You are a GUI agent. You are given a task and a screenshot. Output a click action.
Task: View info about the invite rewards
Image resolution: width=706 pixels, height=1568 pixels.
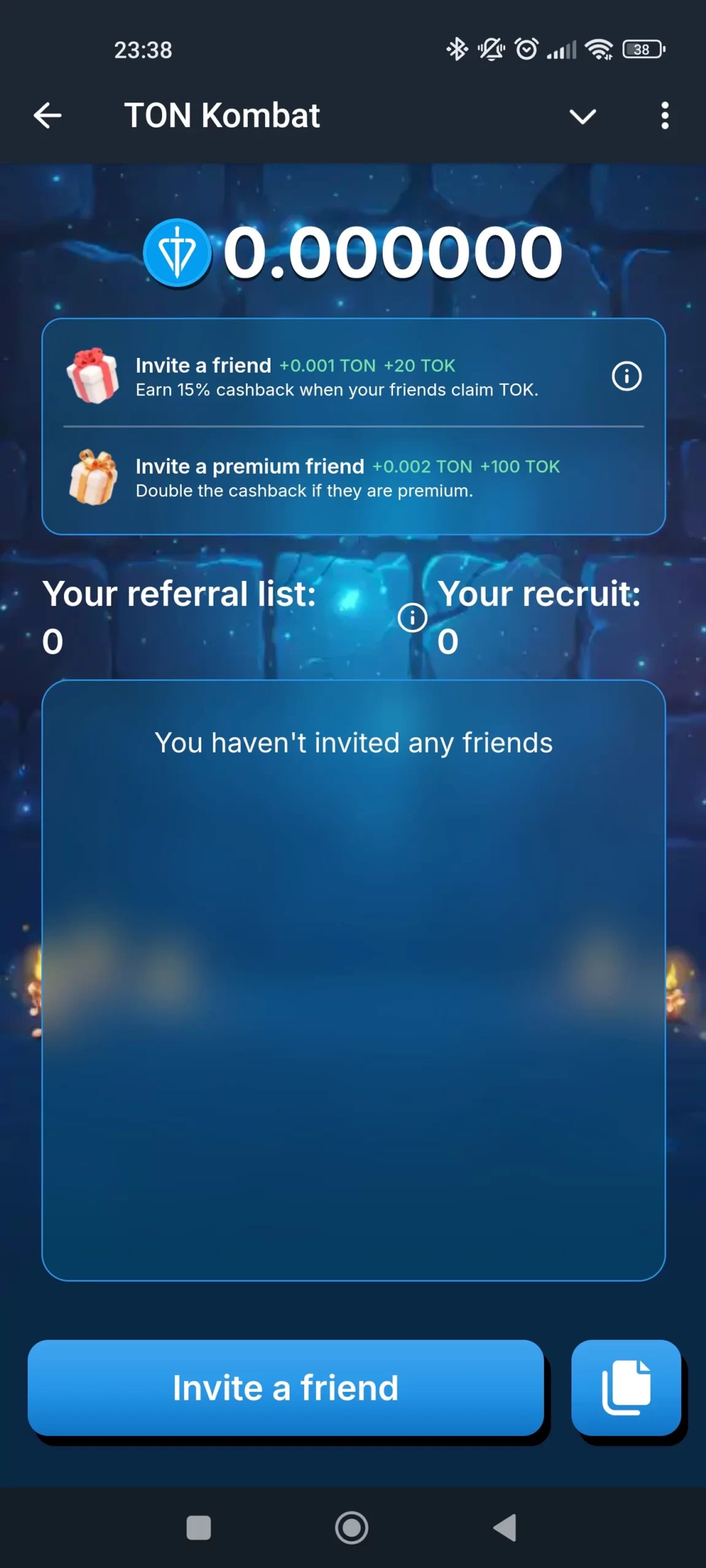[626, 376]
